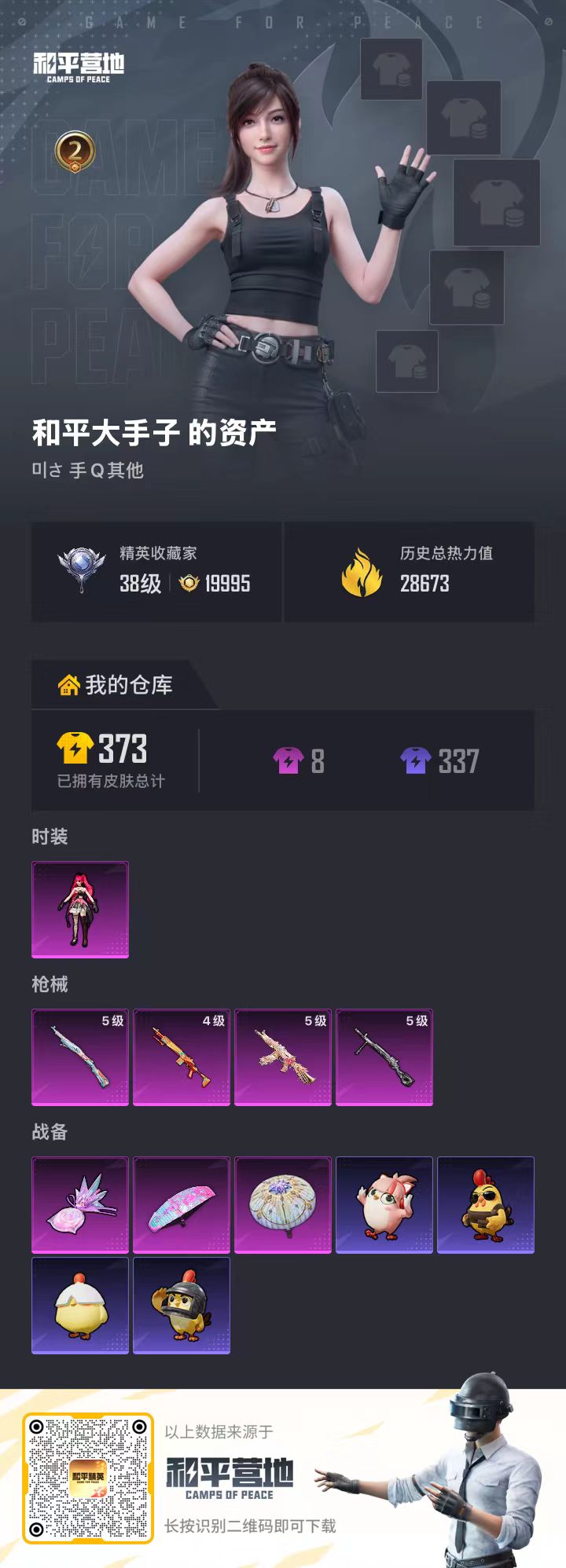Click the floral parachute item in 战备
566x1568 pixels.
tap(282, 1204)
